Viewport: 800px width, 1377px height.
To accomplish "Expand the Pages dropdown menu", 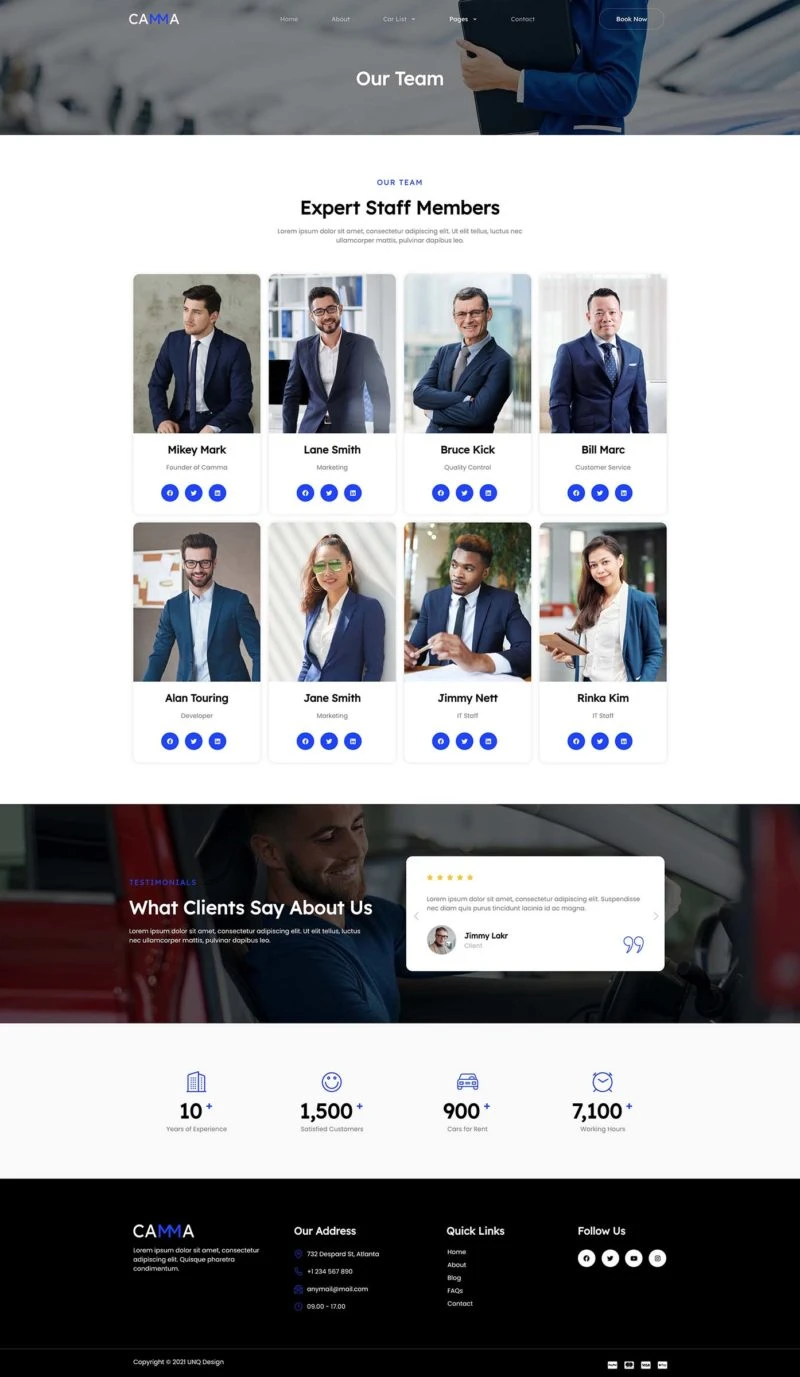I will point(463,19).
